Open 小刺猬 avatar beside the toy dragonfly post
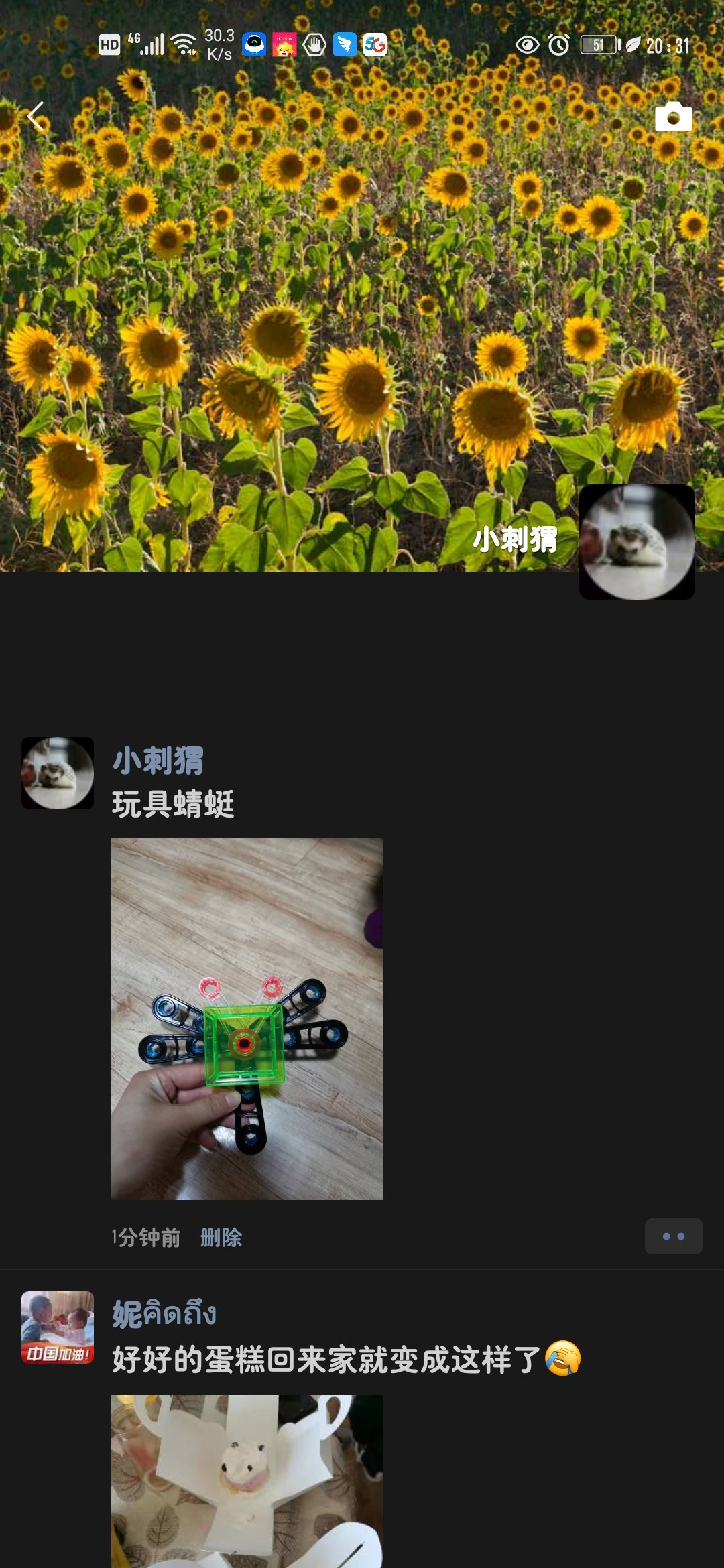724x1568 pixels. tap(58, 773)
